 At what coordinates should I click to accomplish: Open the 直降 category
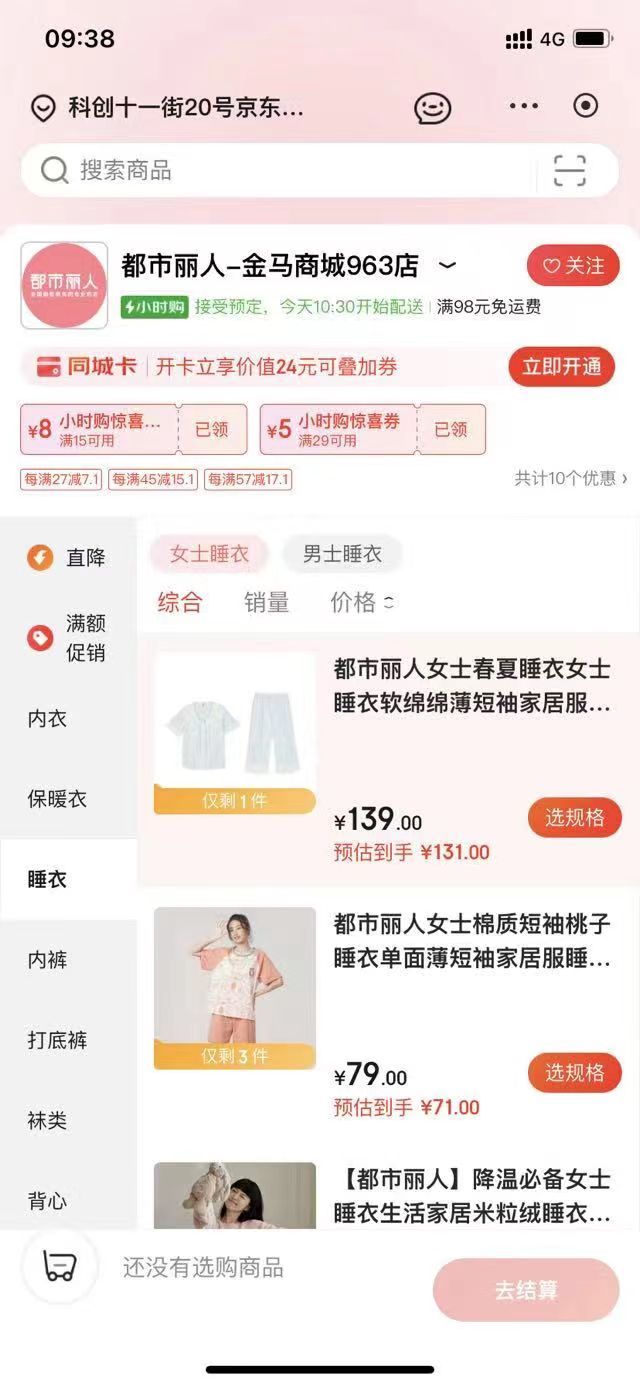(x=68, y=558)
